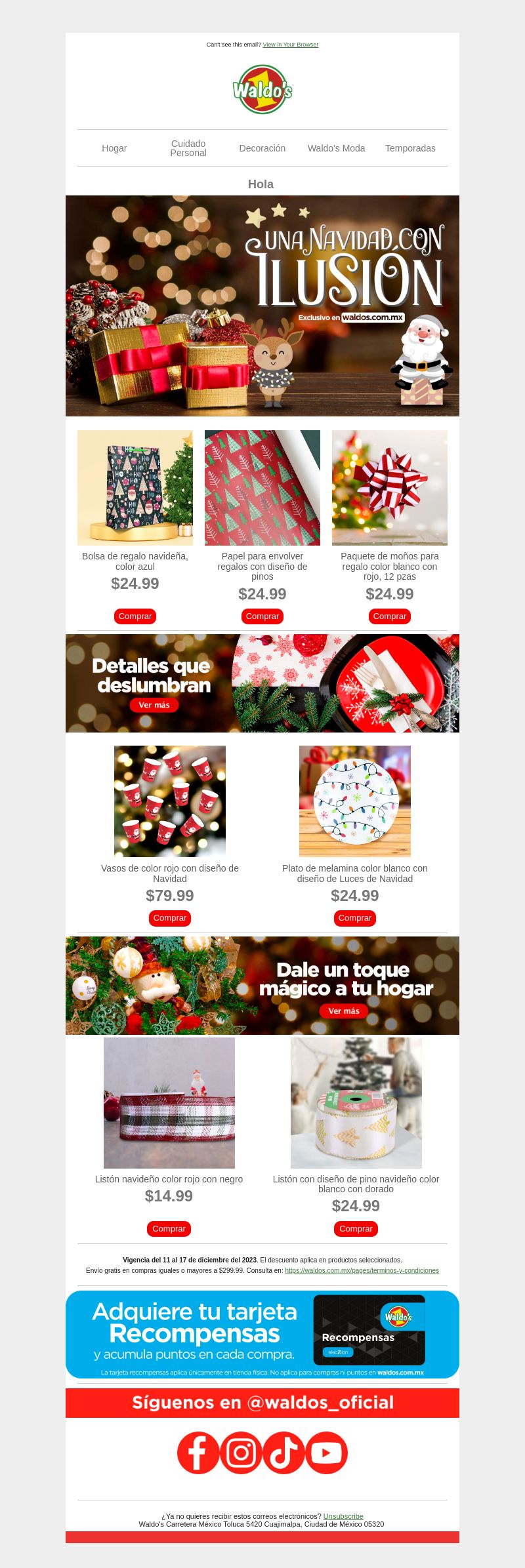Open Waldo's YouTube channel
The image size is (525, 1568).
click(326, 1453)
